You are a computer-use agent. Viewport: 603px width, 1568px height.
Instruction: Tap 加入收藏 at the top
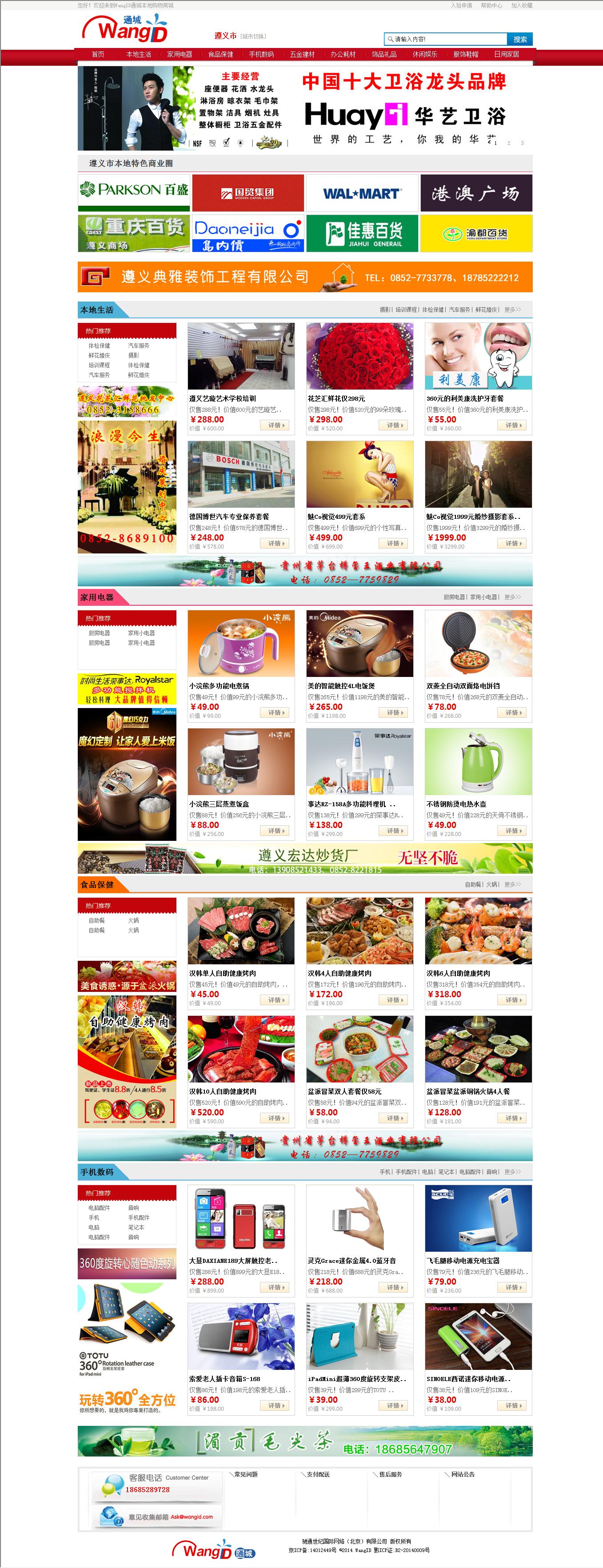click(x=521, y=5)
